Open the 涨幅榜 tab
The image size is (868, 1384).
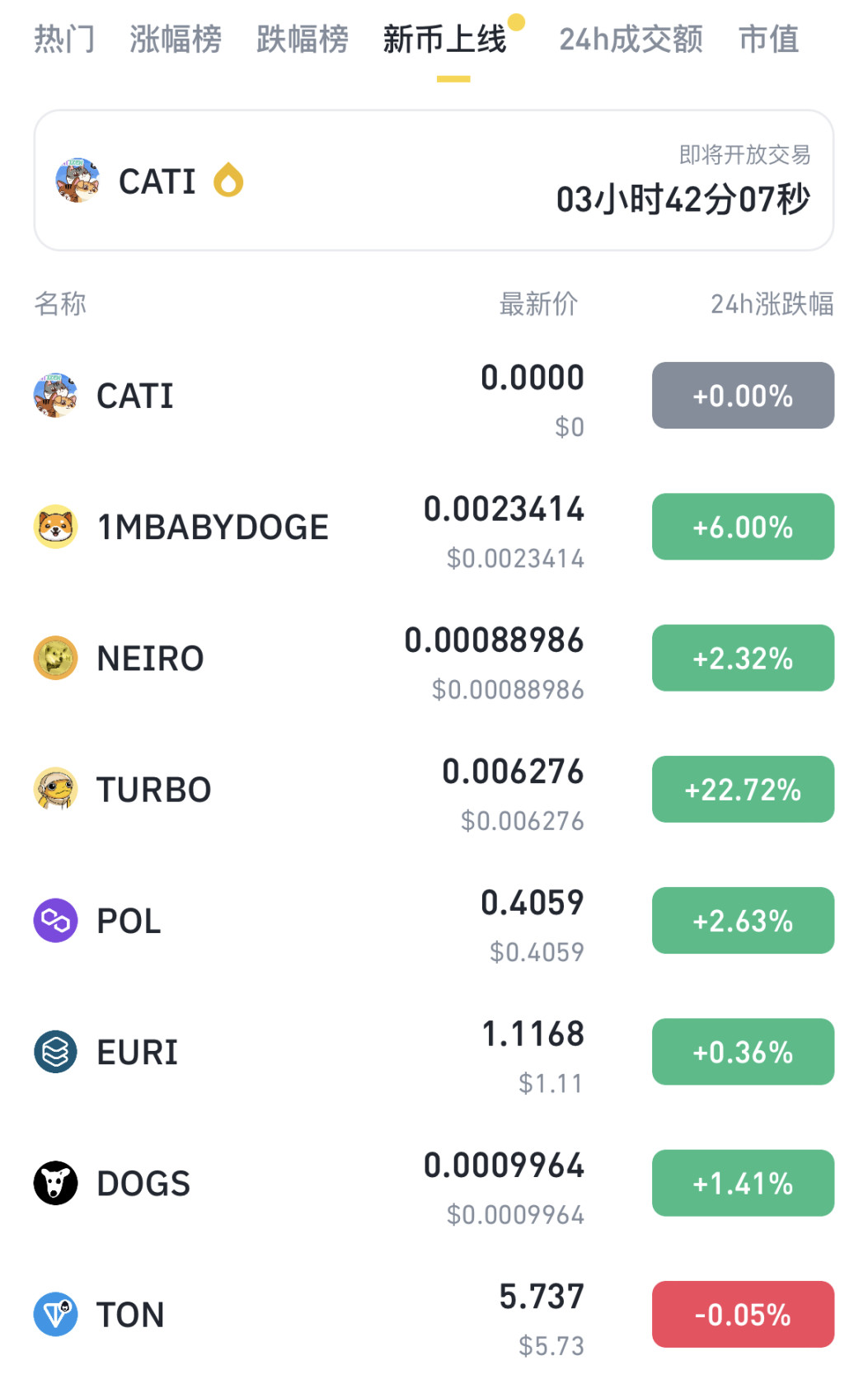click(175, 39)
